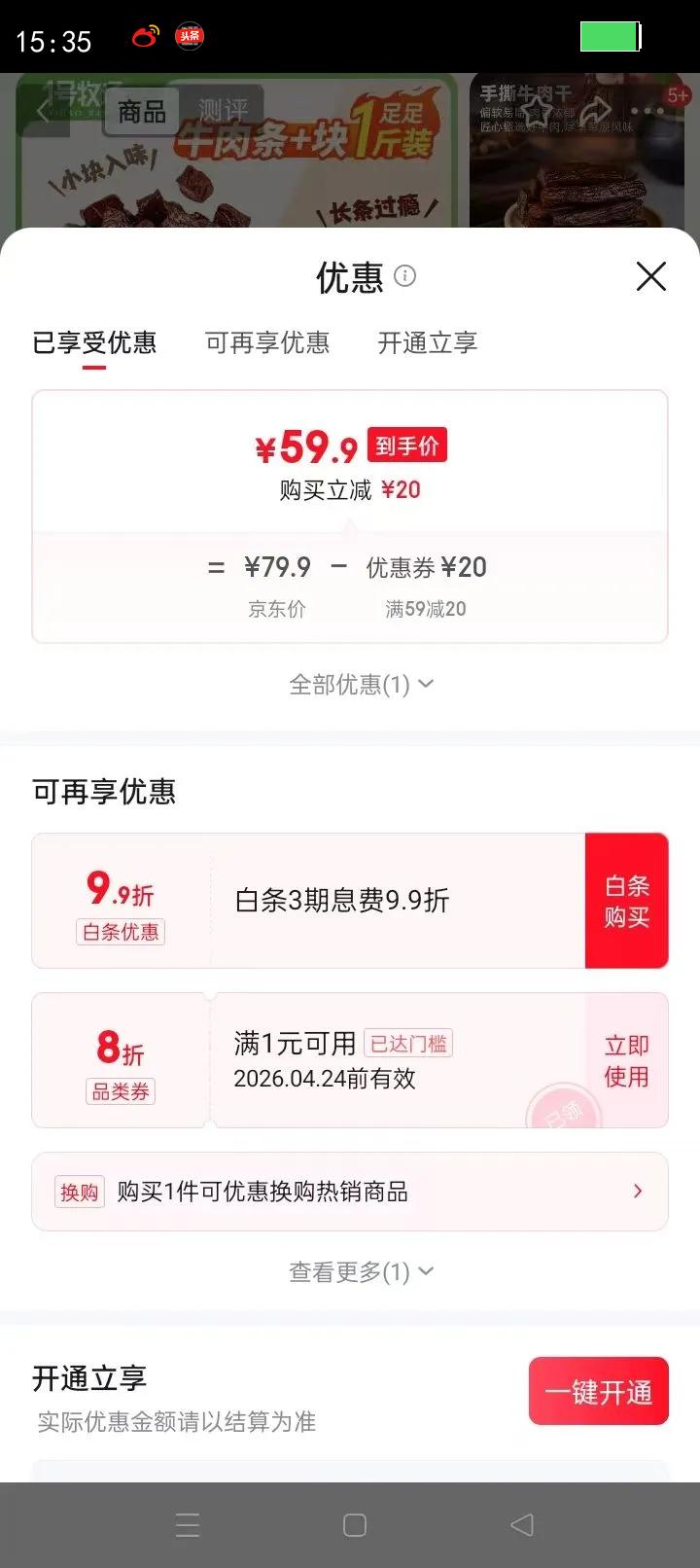700x1568 pixels.
Task: Tap the 5+ badge on the product card
Action: pos(679,95)
